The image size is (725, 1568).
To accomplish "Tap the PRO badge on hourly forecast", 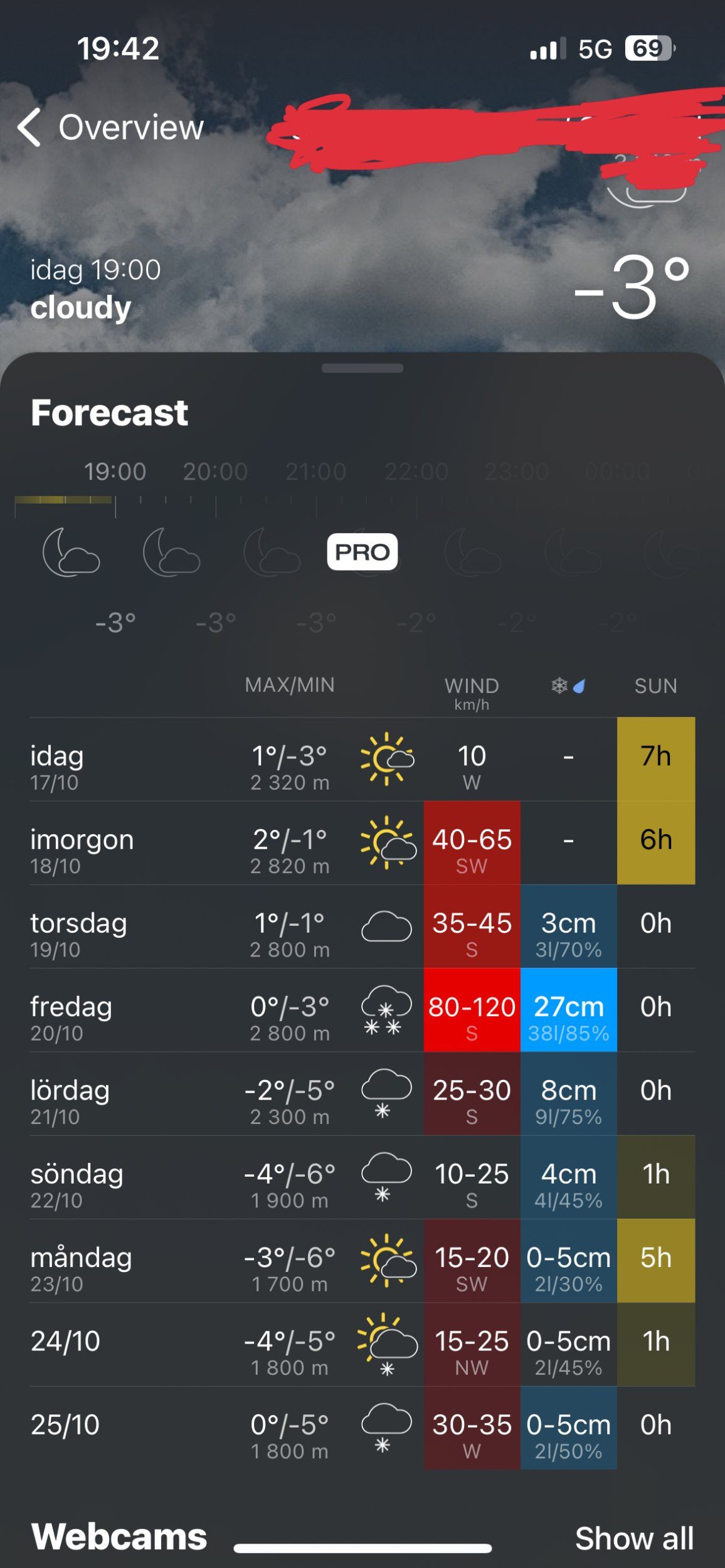I will (362, 552).
